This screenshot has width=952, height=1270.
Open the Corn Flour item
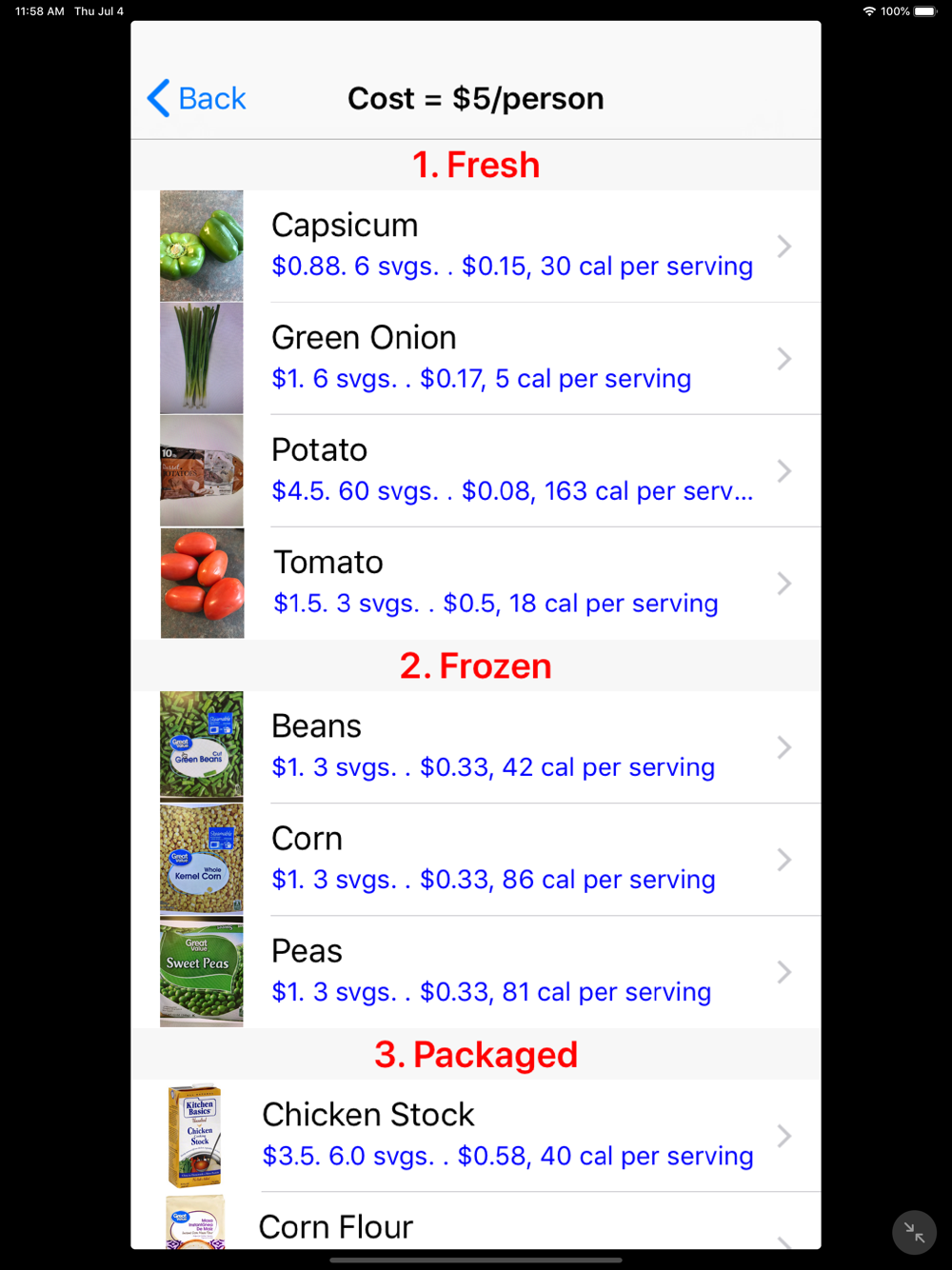tap(476, 1221)
